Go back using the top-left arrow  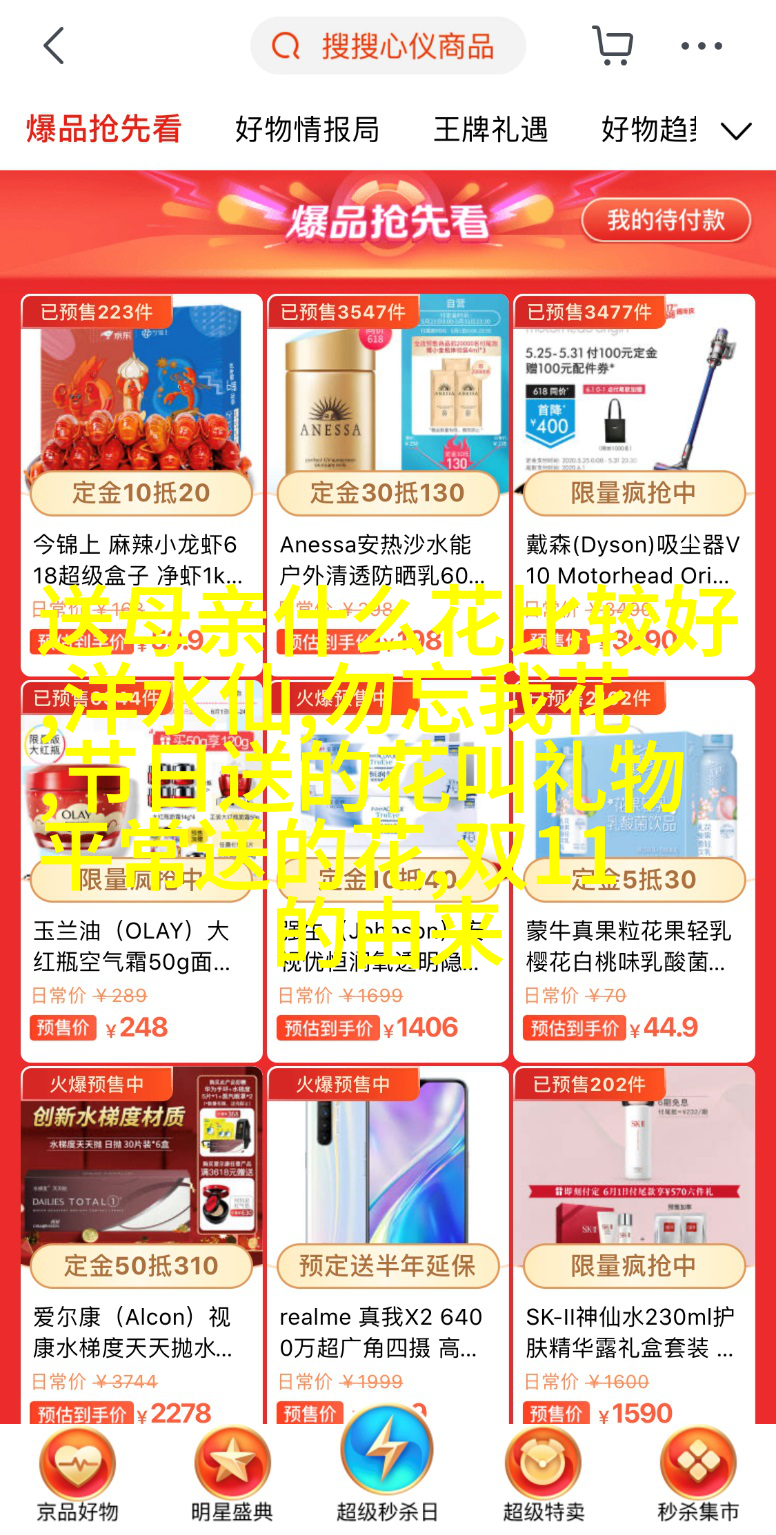54,46
